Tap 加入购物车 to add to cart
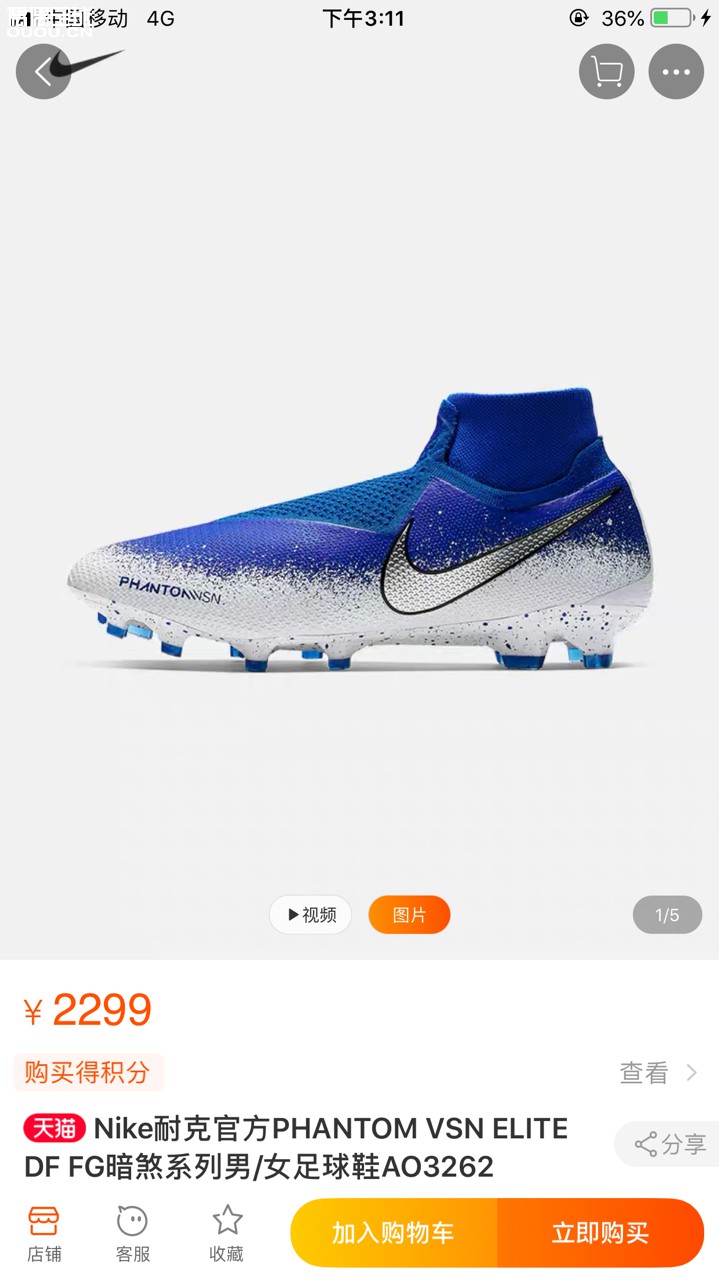 (x=394, y=1233)
